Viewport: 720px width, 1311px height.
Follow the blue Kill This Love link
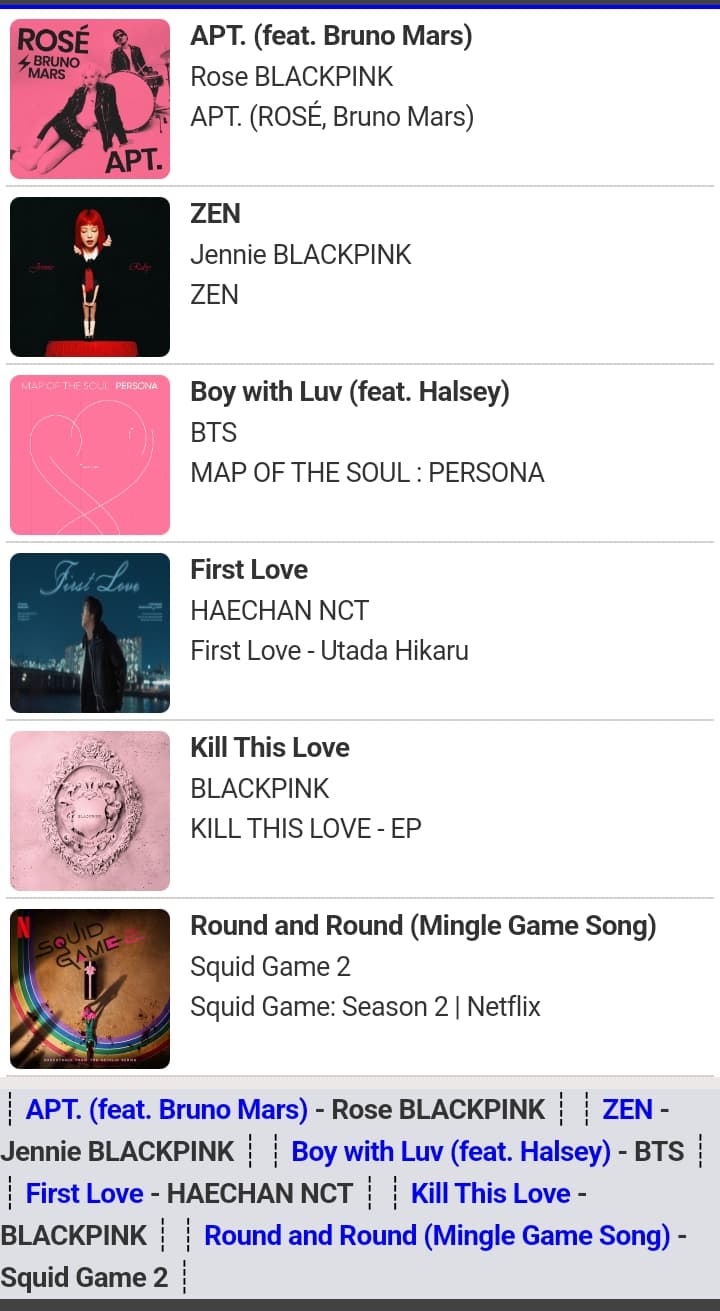490,1193
